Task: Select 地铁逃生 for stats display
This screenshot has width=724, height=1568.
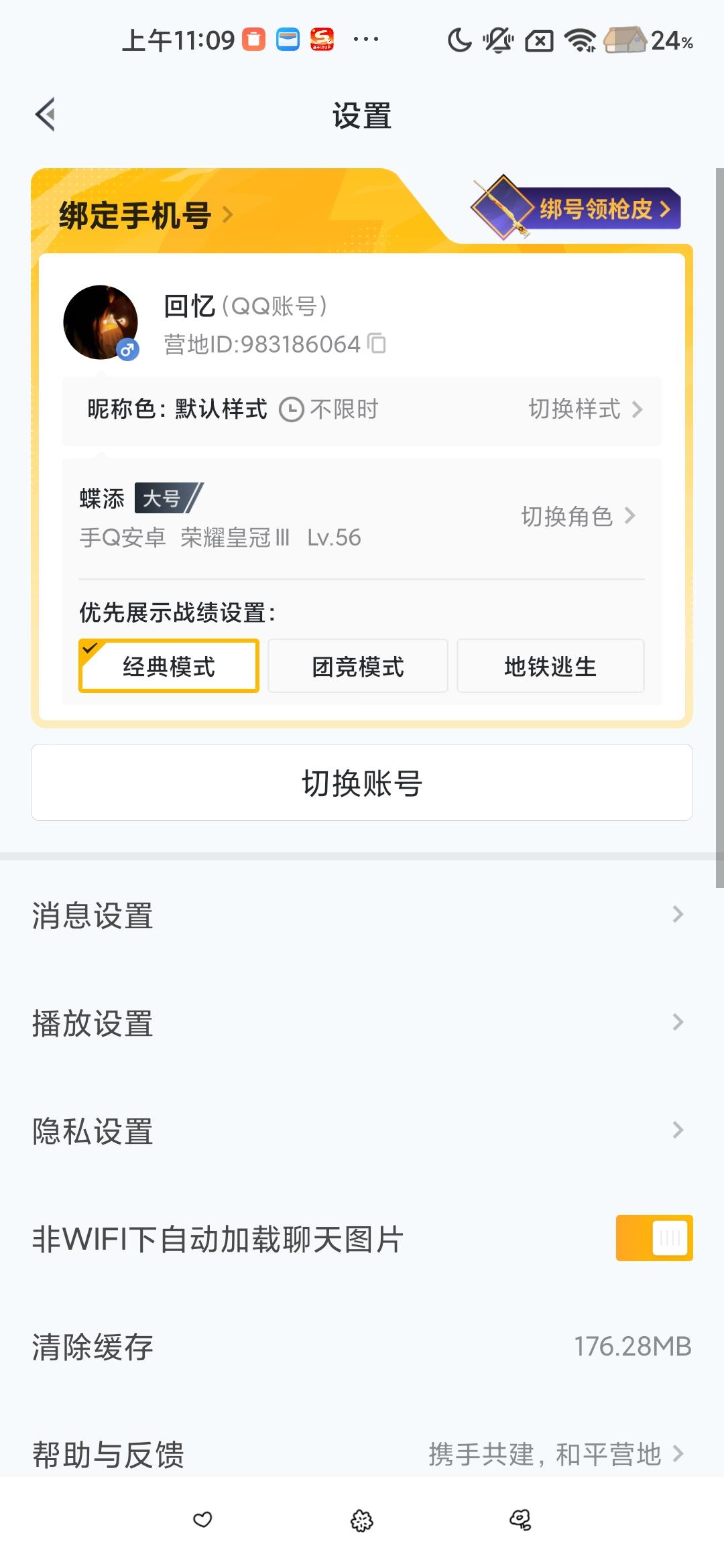Action: tap(550, 665)
